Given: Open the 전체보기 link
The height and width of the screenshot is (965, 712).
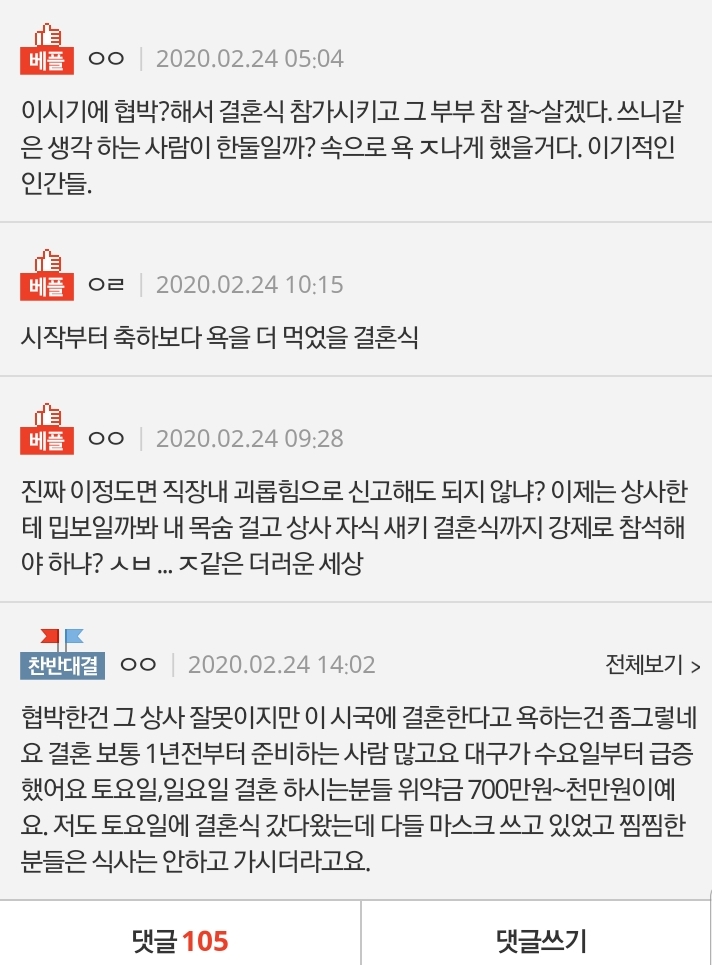Looking at the screenshot, I should click(x=651, y=664).
